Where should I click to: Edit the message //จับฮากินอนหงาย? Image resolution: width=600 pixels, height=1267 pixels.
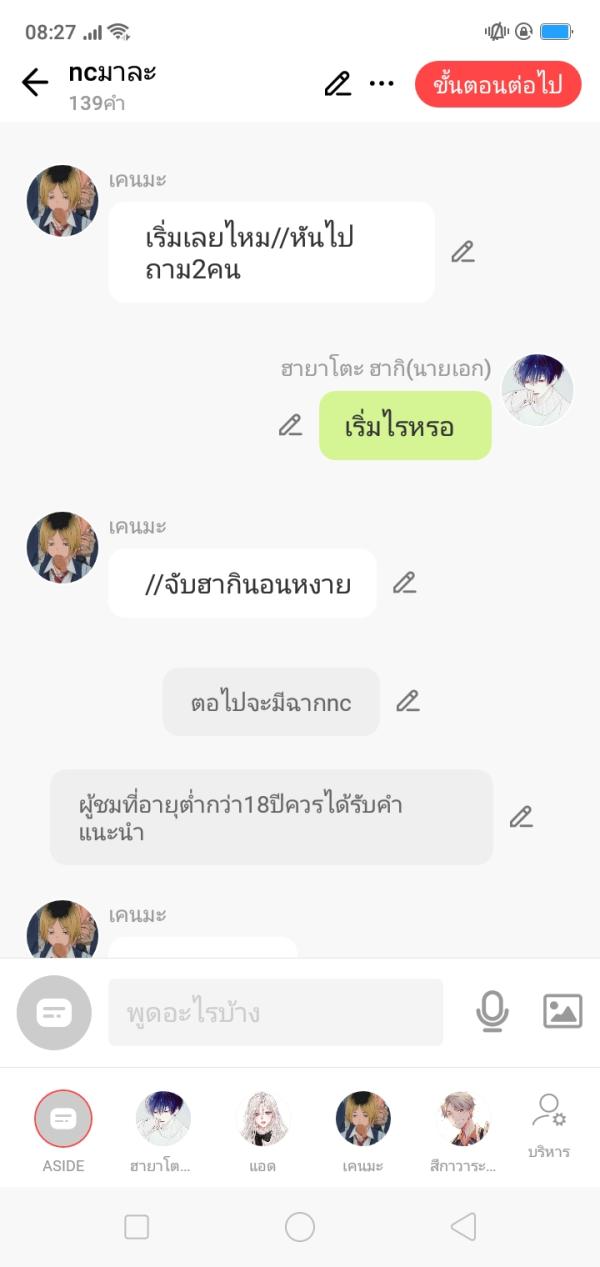[404, 582]
